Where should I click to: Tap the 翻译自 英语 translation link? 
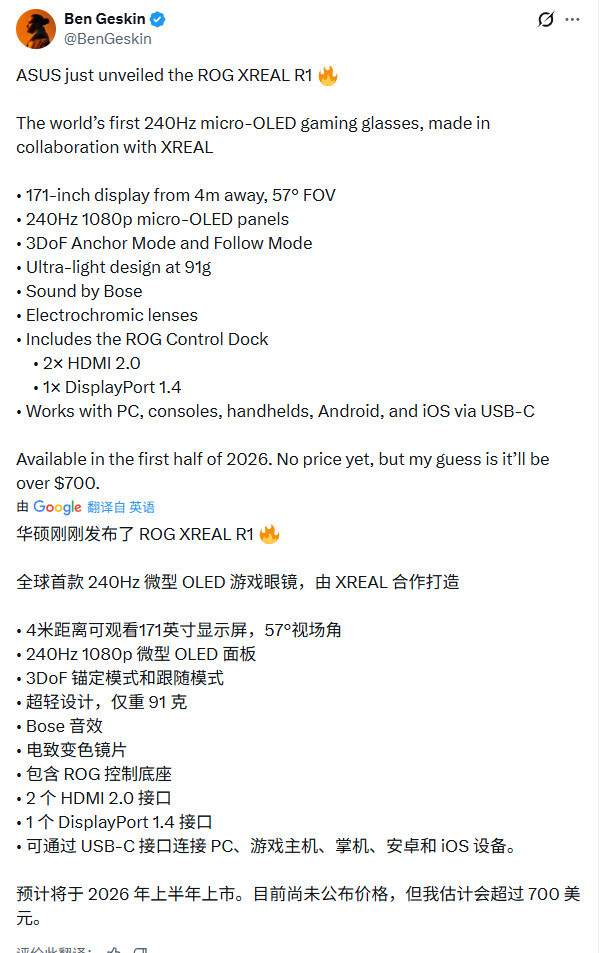tap(121, 507)
